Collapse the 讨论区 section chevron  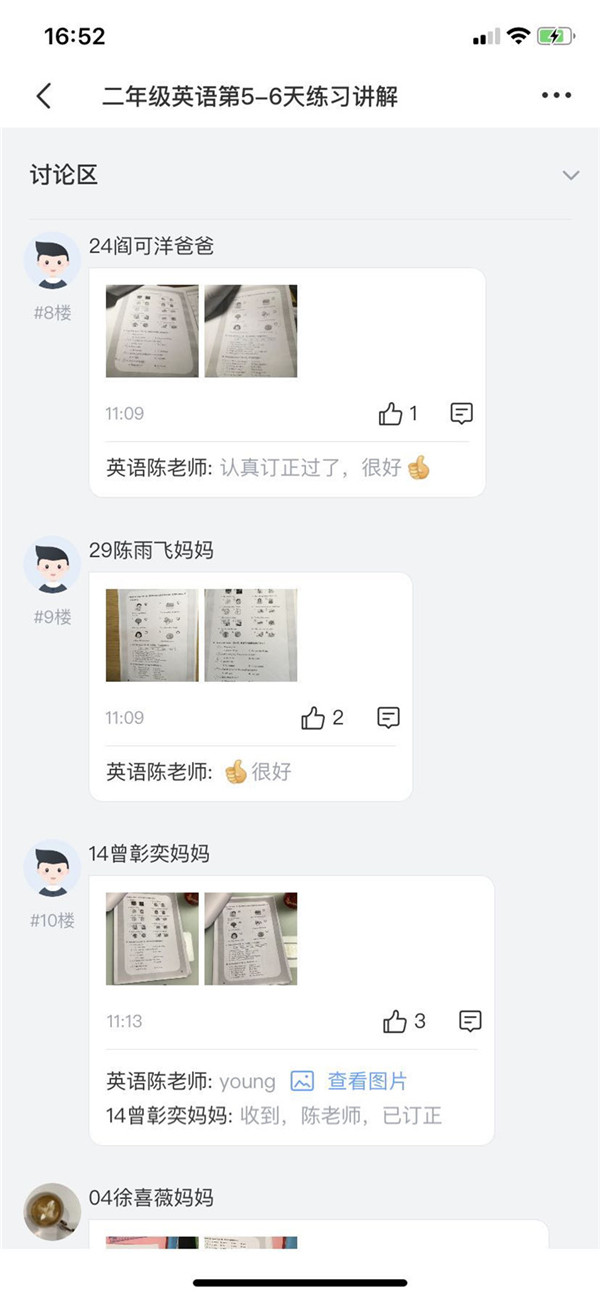[x=570, y=176]
